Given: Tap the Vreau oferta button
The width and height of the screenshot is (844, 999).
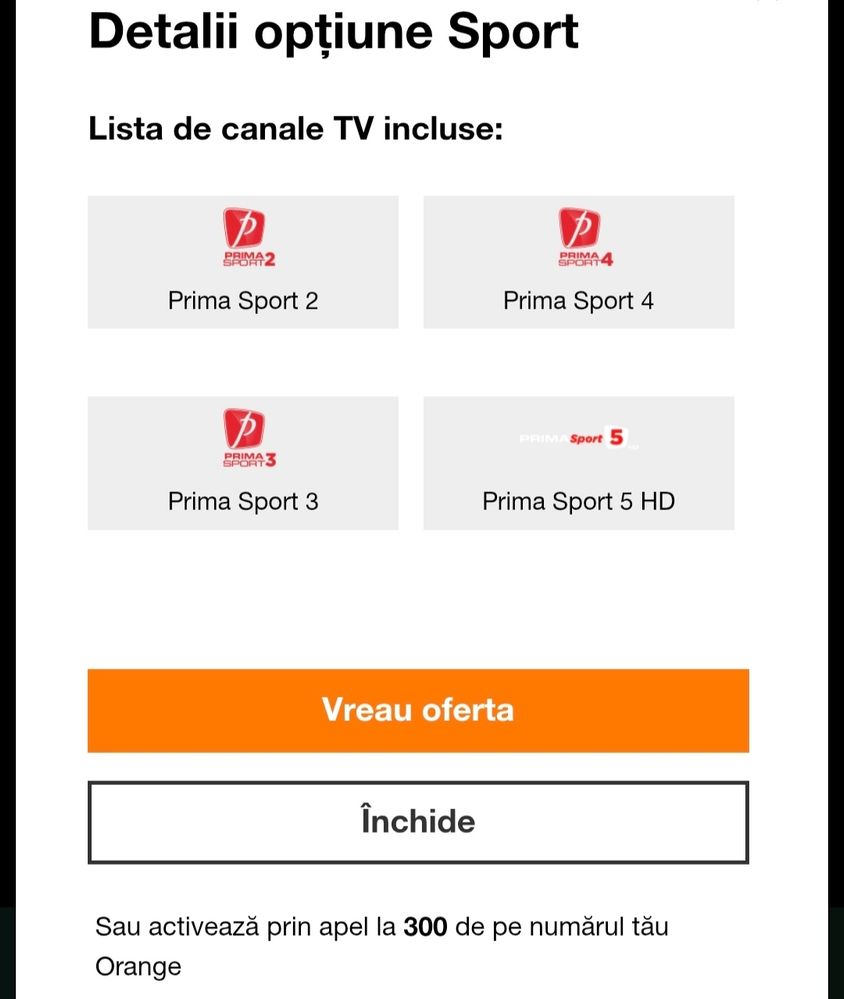Looking at the screenshot, I should pos(418,710).
